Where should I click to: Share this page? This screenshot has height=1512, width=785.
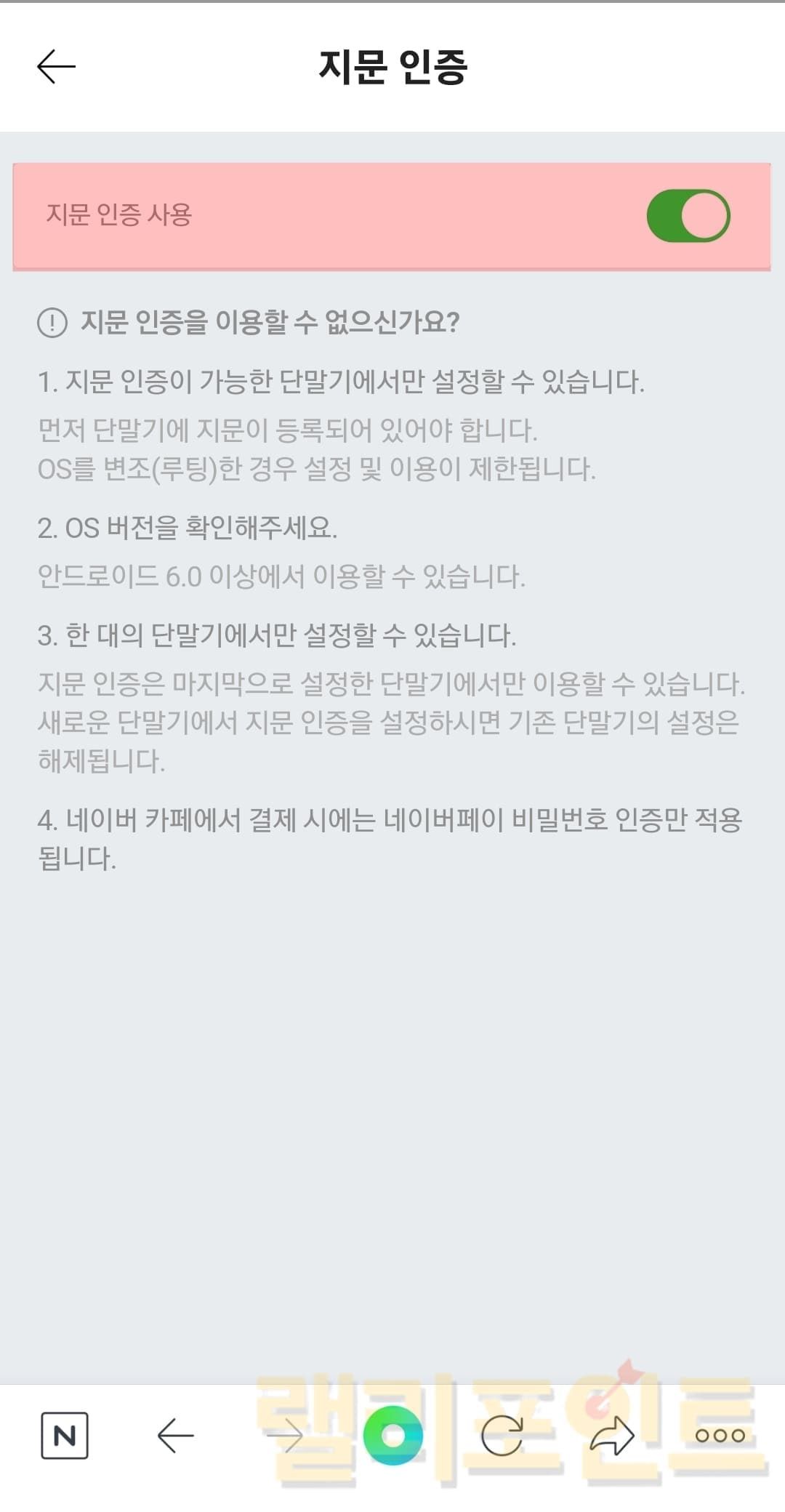[x=611, y=1436]
